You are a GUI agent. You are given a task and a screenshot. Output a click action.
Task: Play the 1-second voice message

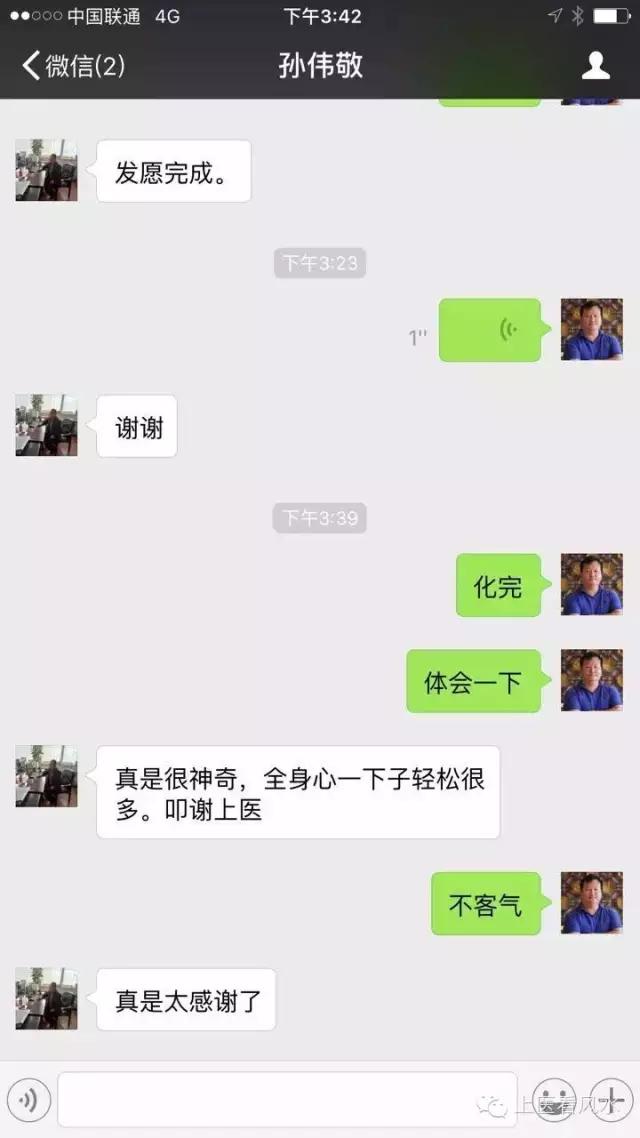(x=490, y=330)
